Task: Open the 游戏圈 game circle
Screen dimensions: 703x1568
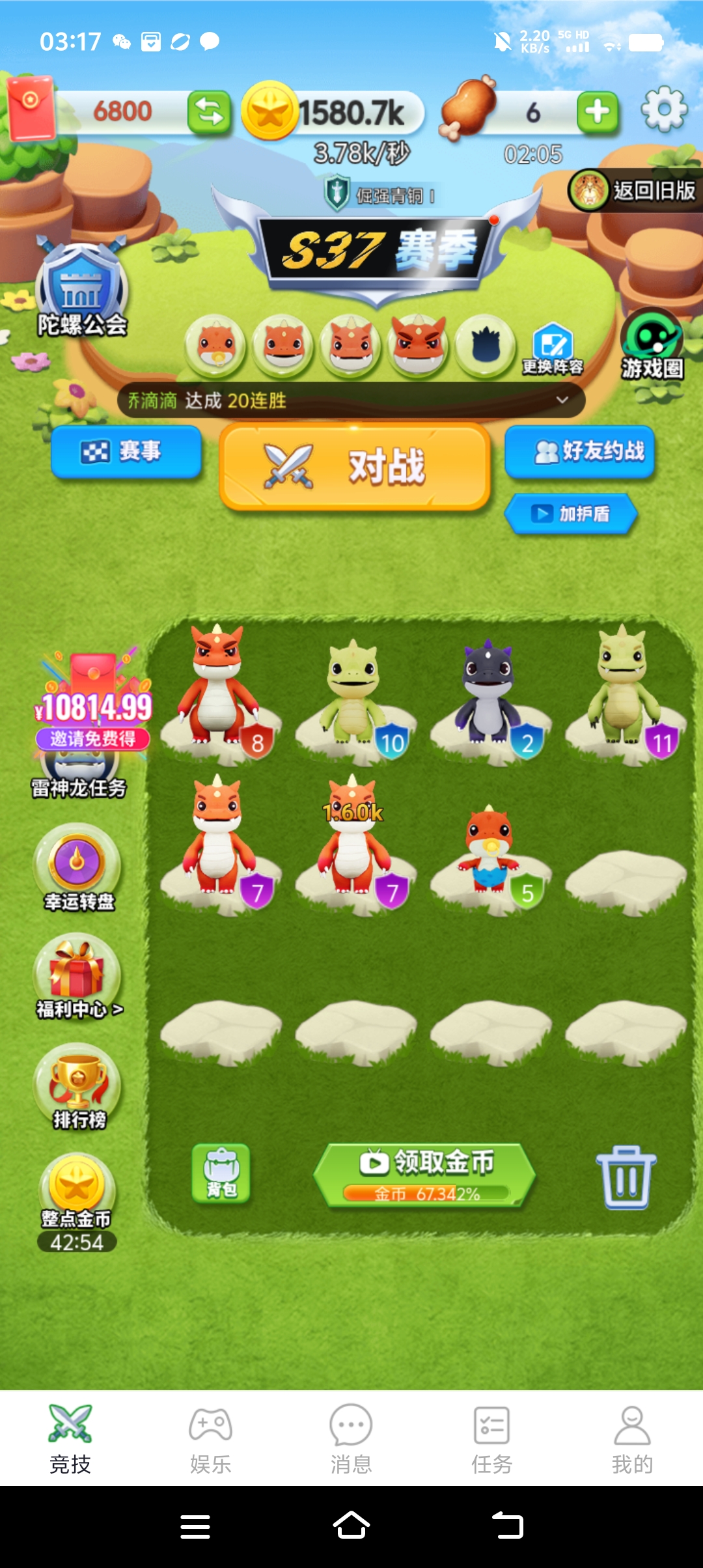Action: tap(652, 345)
